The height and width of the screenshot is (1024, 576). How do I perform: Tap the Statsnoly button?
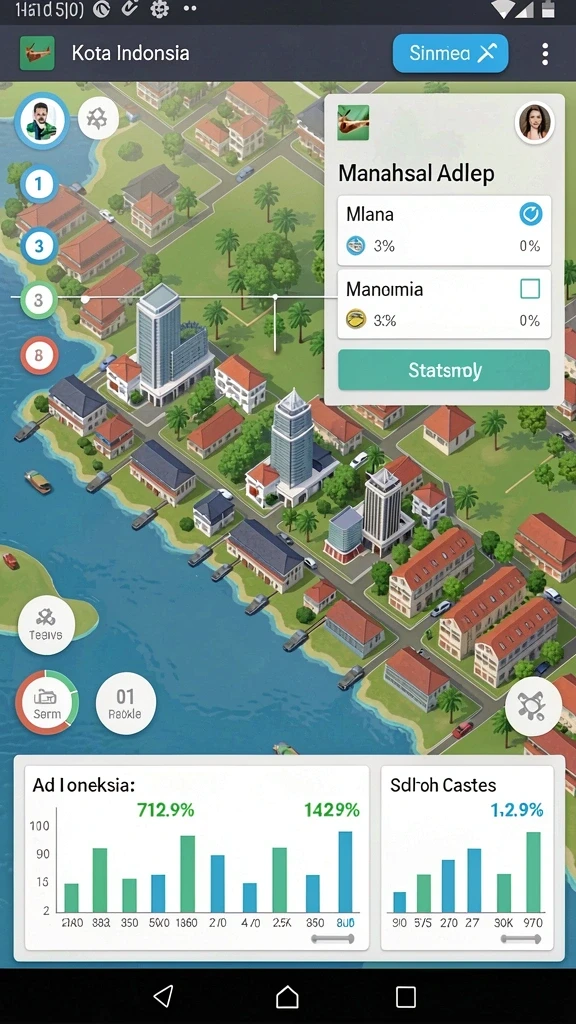[x=444, y=370]
